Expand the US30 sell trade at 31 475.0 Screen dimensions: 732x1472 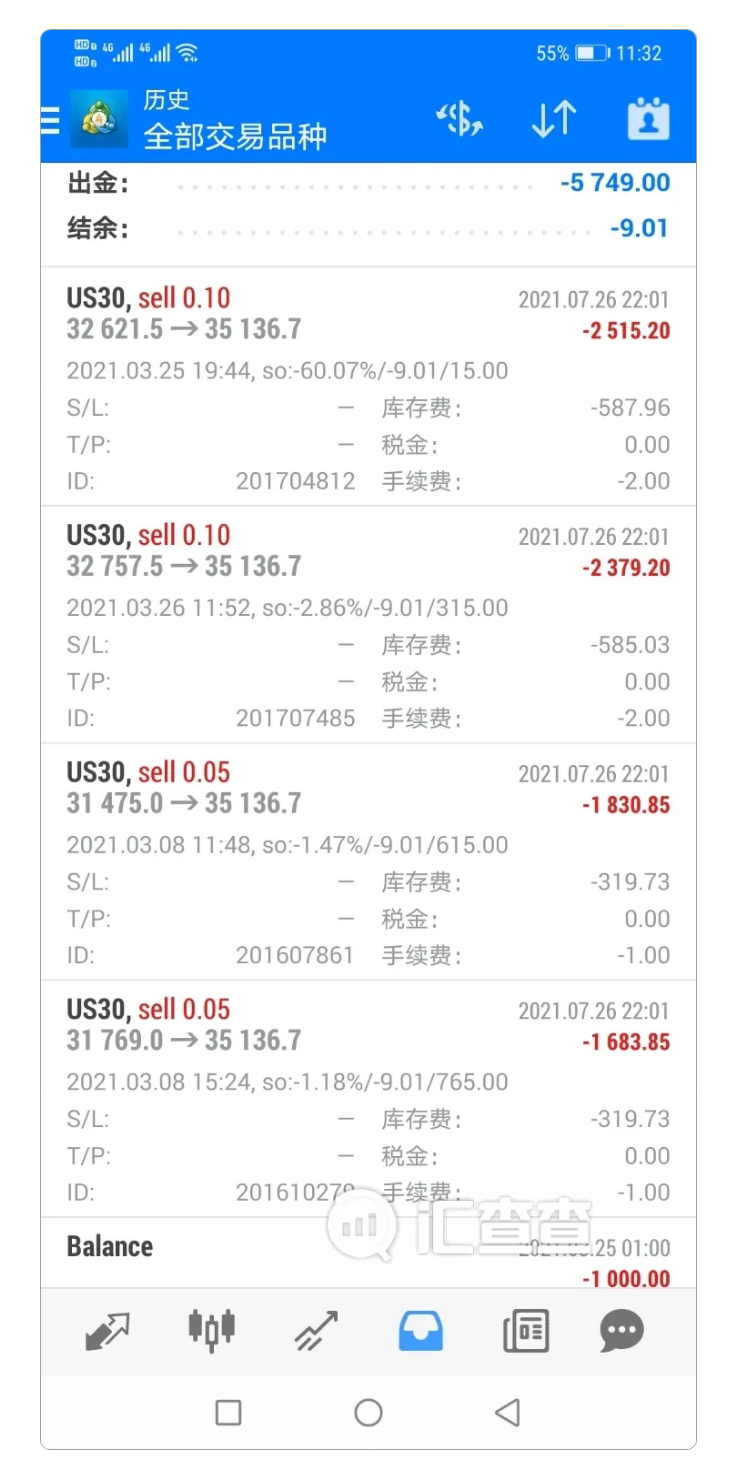pos(368,861)
